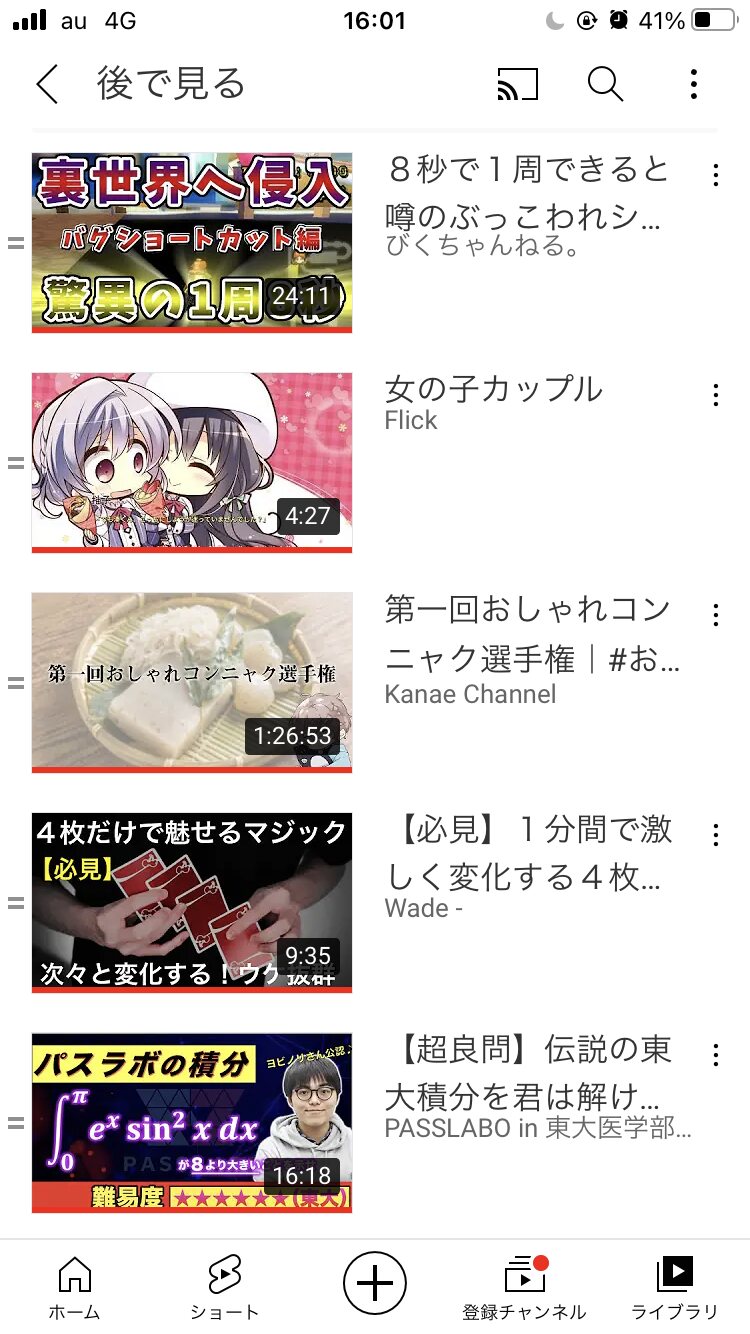Play the 4枚だけで魅せるマジック video
The image size is (750, 1334).
click(x=192, y=902)
